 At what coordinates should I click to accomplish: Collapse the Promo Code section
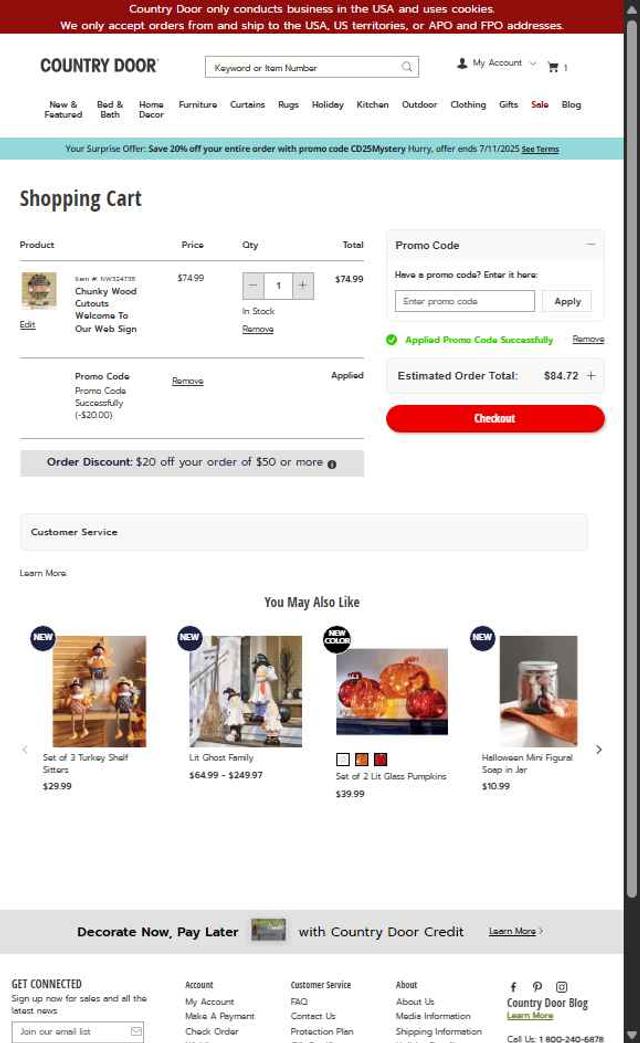tap(591, 245)
